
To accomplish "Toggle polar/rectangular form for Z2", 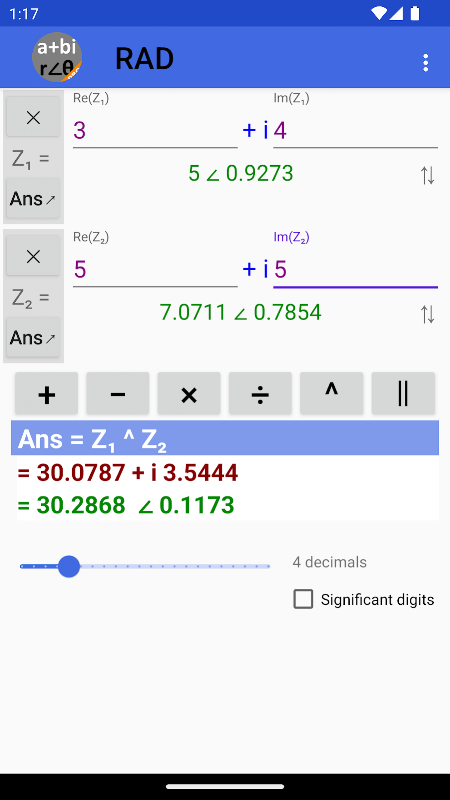I will 428,314.
